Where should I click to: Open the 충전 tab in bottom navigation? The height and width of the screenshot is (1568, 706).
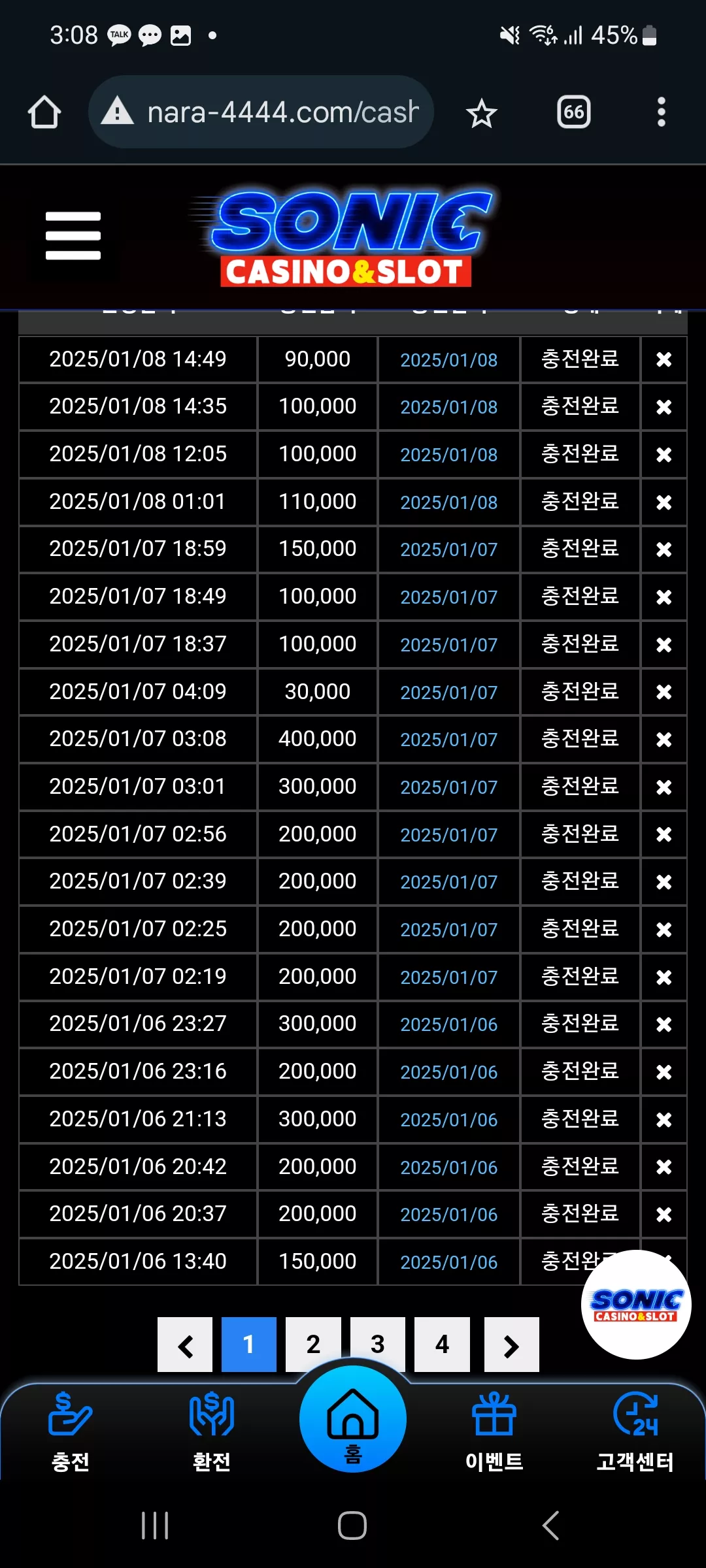point(71,1432)
